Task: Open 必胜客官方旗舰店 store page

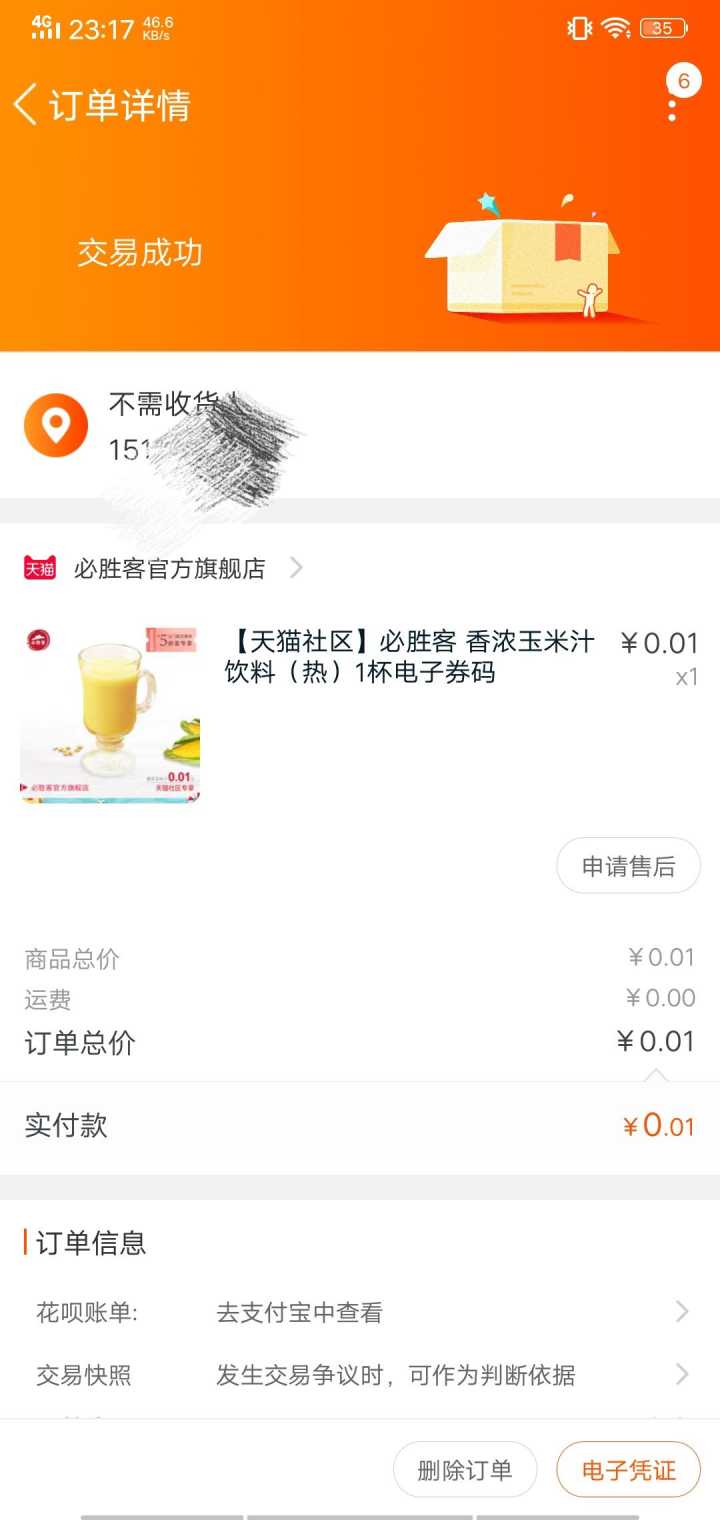Action: pos(169,569)
